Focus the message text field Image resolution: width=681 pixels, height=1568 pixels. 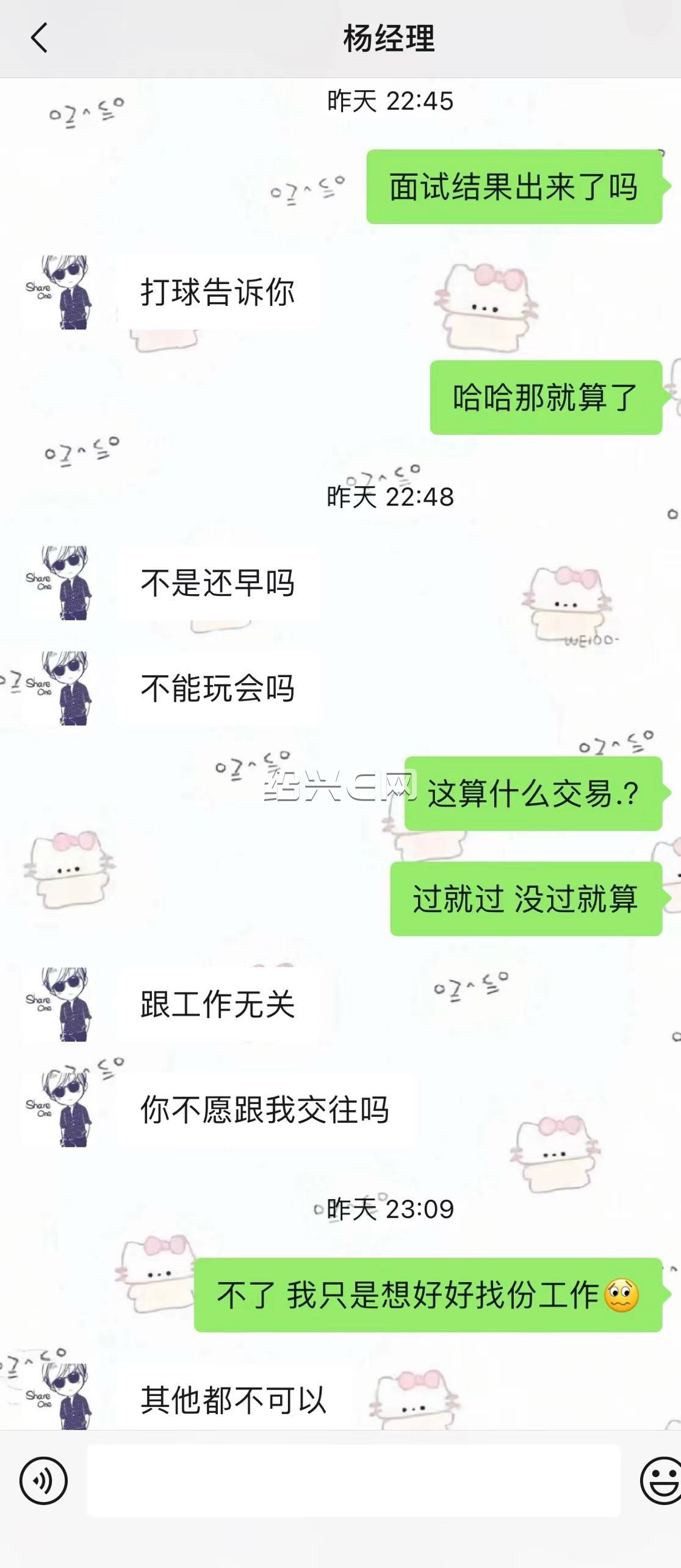(354, 1480)
